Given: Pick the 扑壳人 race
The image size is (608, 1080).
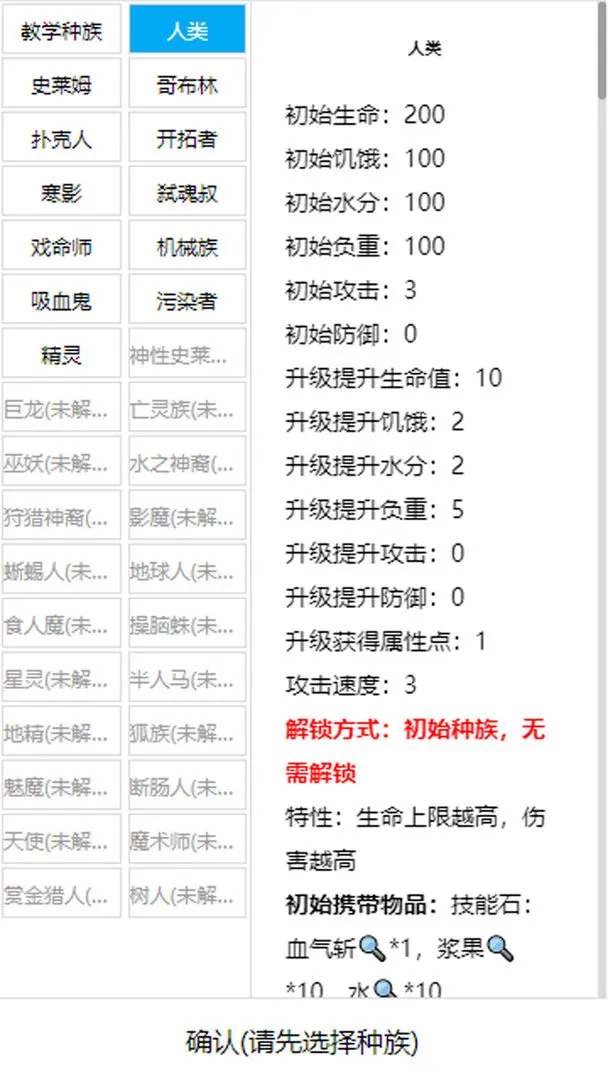Looking at the screenshot, I should click(x=61, y=138).
